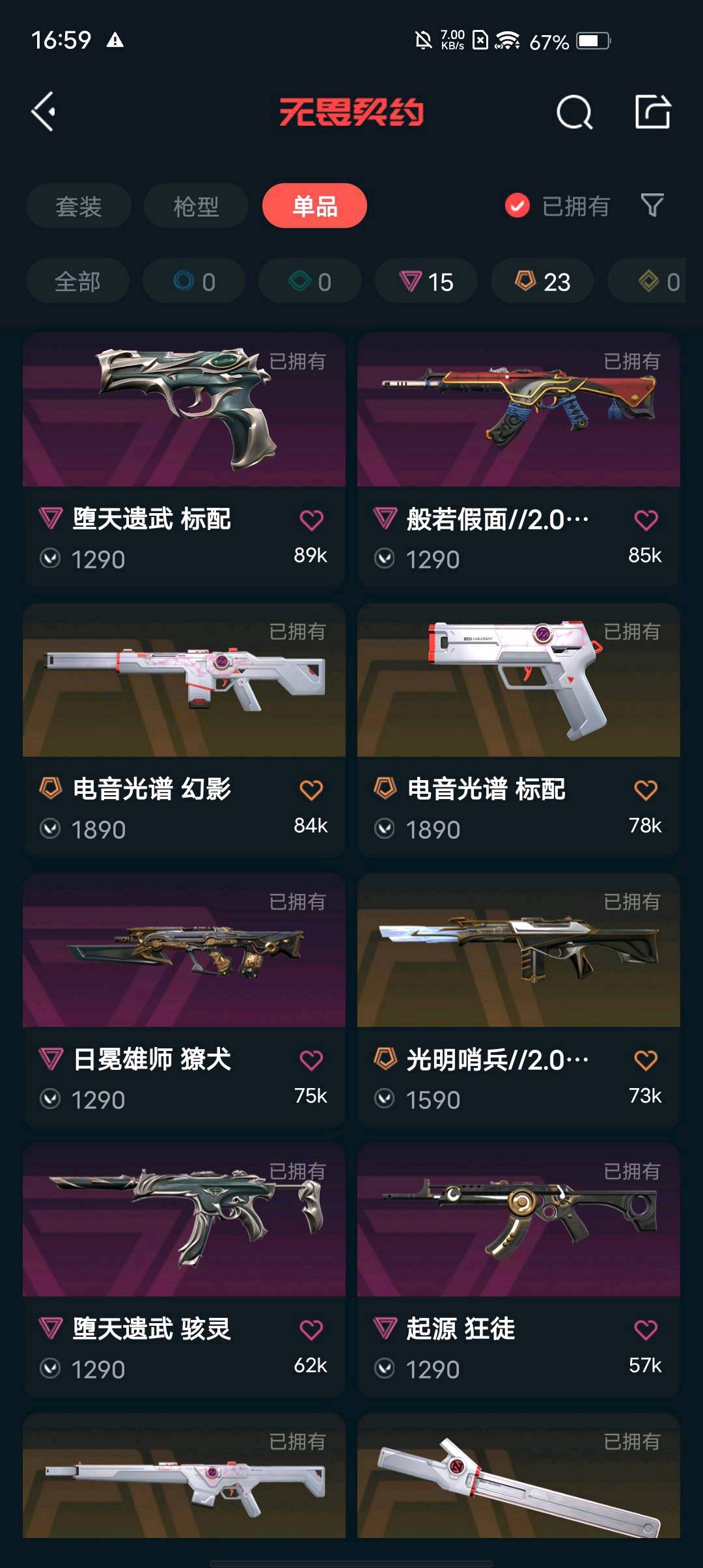Like the 堕天遗武 骇灵 skin
Viewport: 703px width, 1568px height.
(311, 1330)
